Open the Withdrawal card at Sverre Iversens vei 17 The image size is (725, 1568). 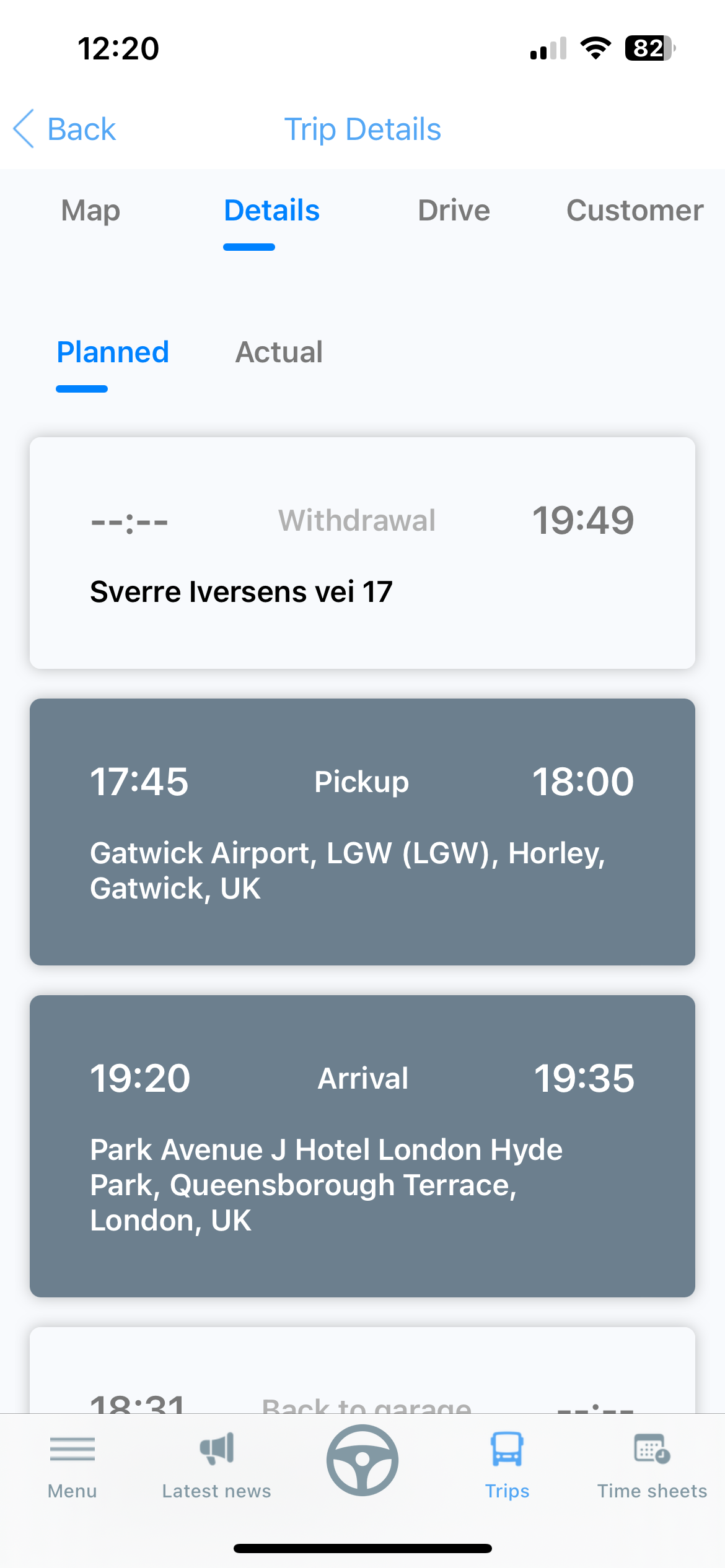click(x=362, y=553)
